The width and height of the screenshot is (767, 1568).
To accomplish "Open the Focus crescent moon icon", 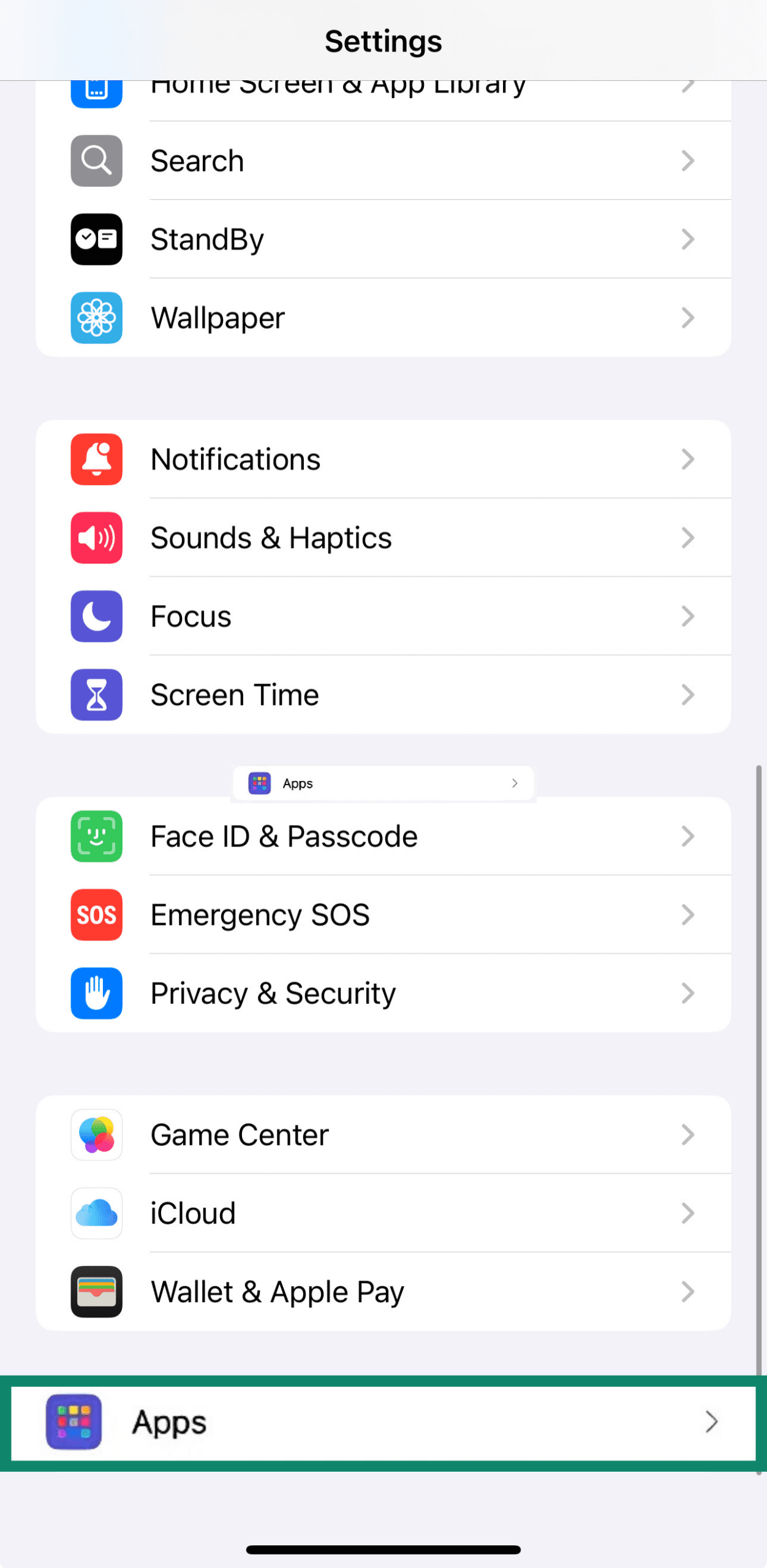I will pos(96,617).
